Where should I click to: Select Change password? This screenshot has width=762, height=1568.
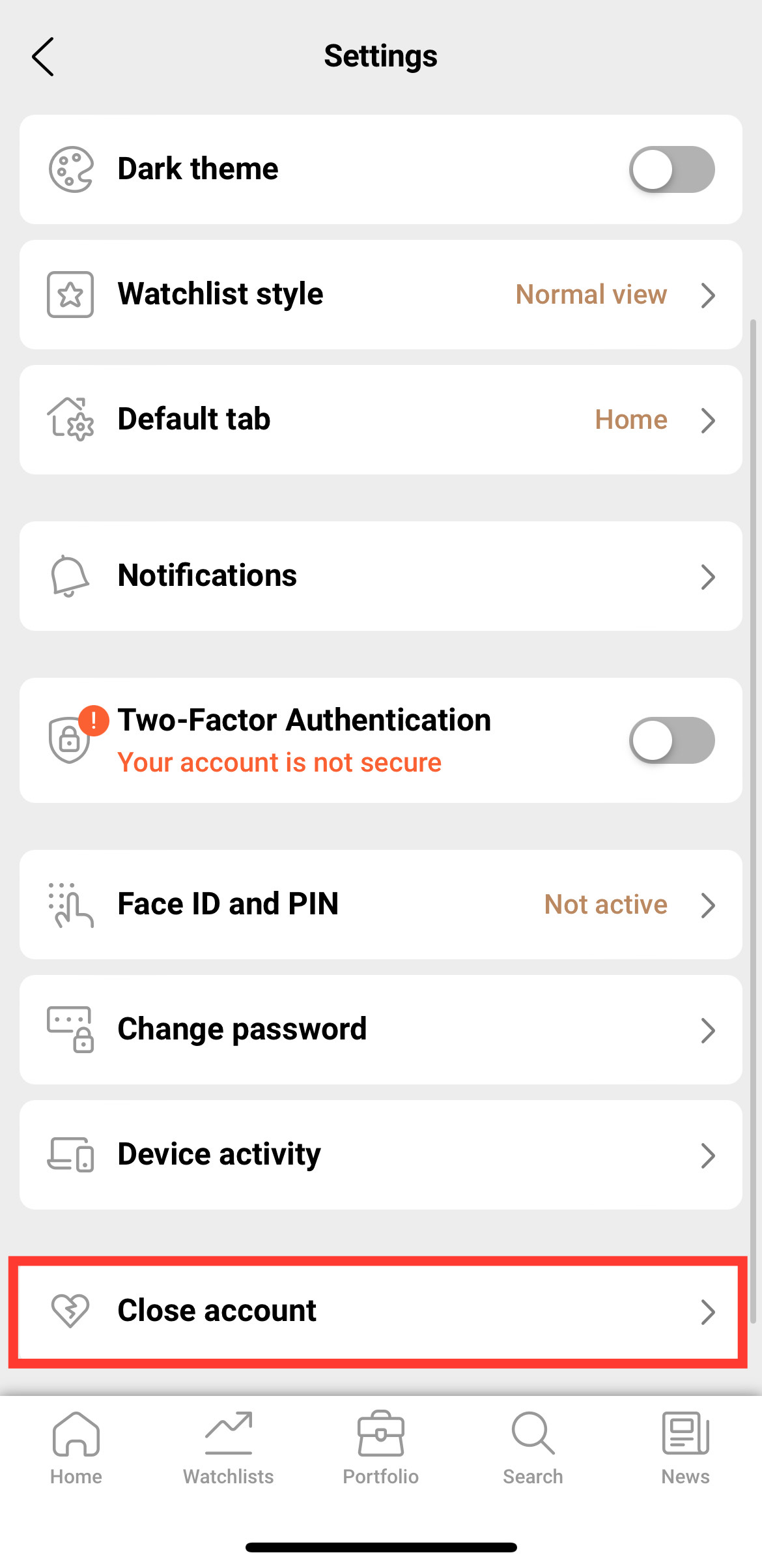(x=381, y=1030)
